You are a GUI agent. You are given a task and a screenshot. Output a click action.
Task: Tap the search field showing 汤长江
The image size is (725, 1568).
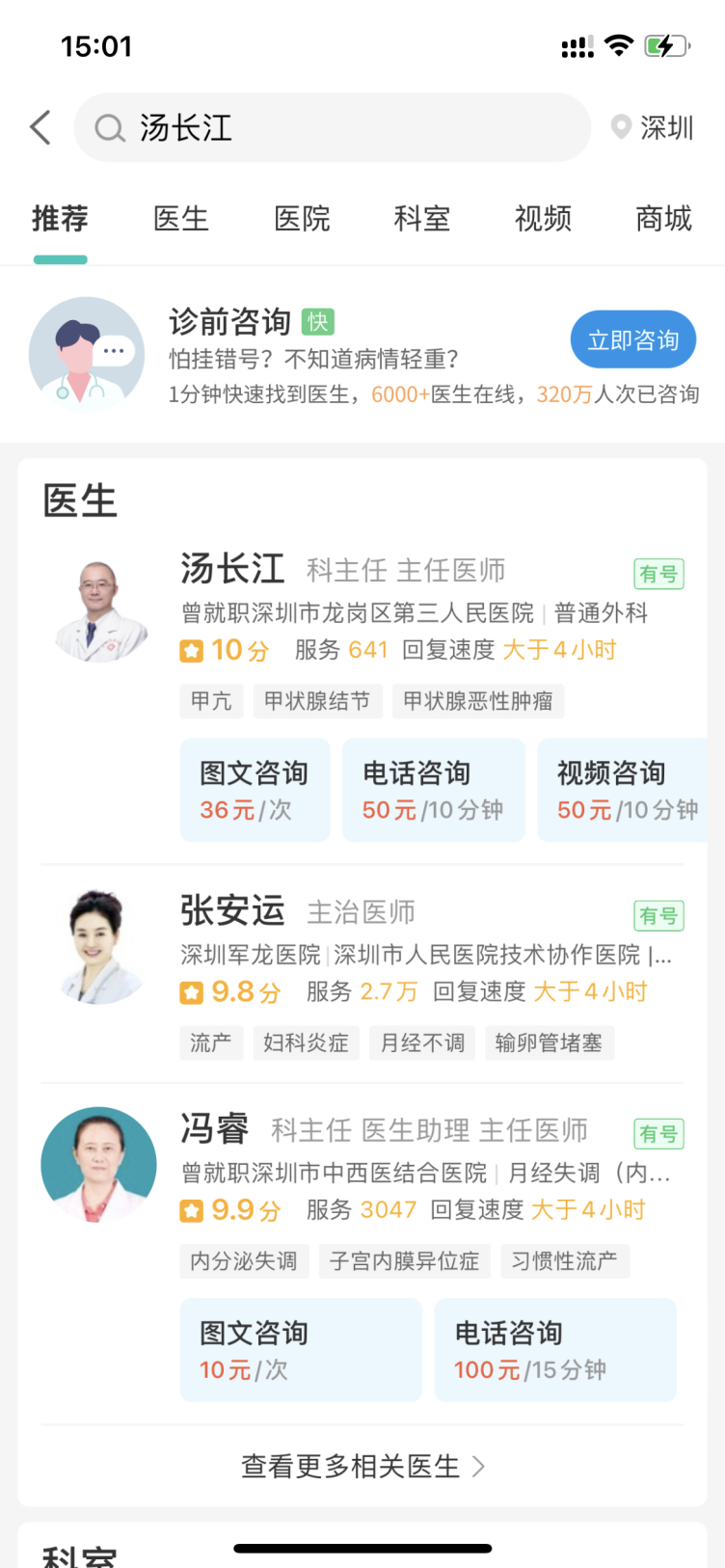click(332, 127)
